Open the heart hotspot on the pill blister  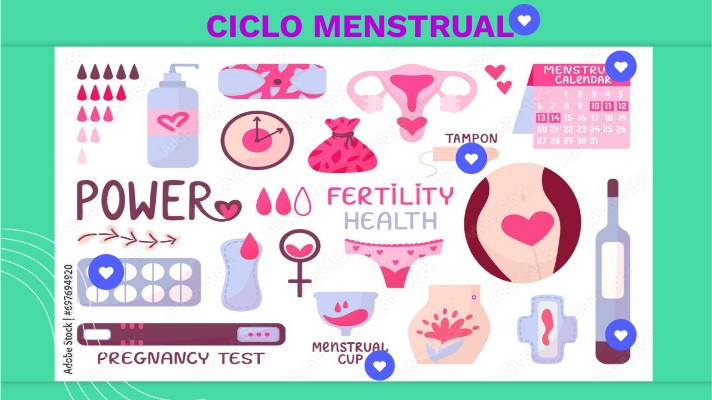click(x=106, y=272)
